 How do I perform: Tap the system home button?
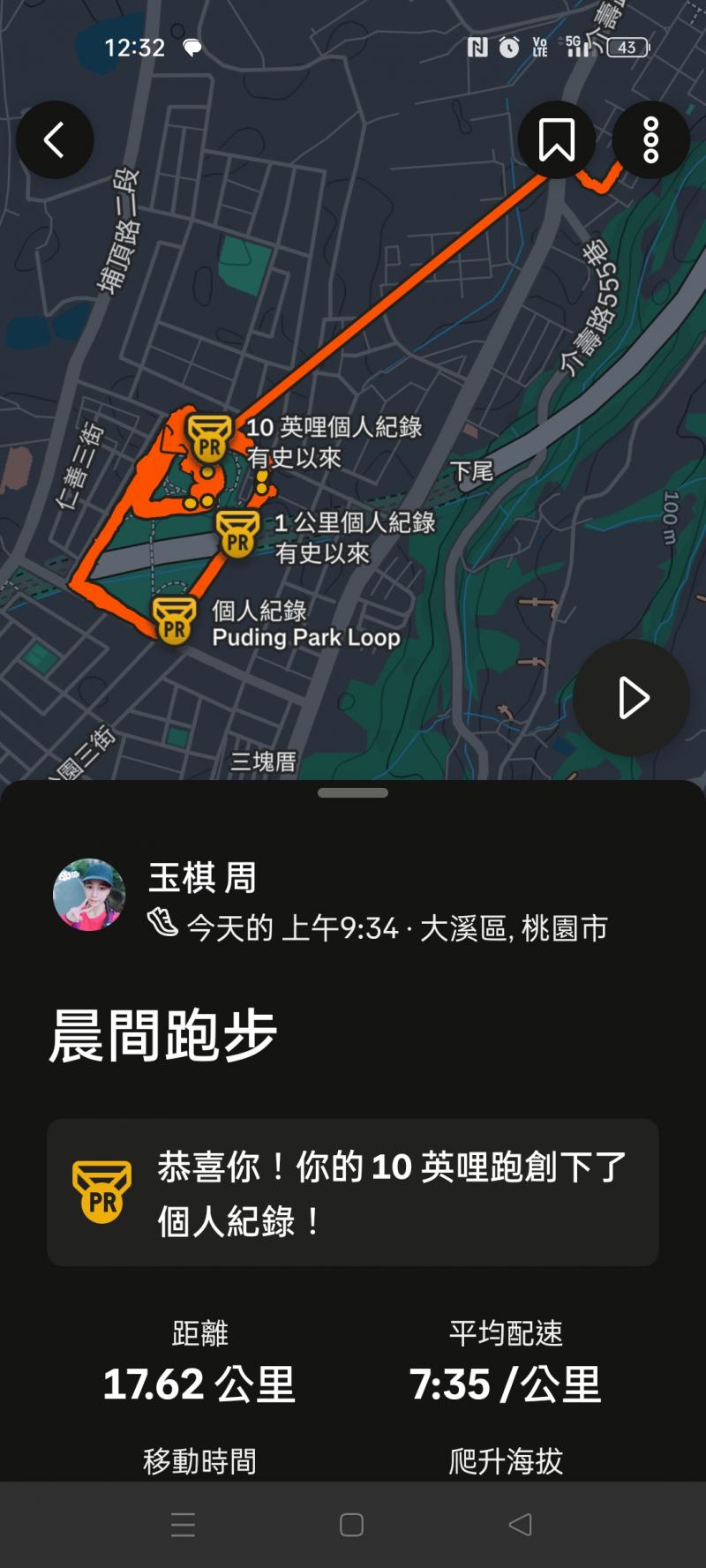(351, 1525)
